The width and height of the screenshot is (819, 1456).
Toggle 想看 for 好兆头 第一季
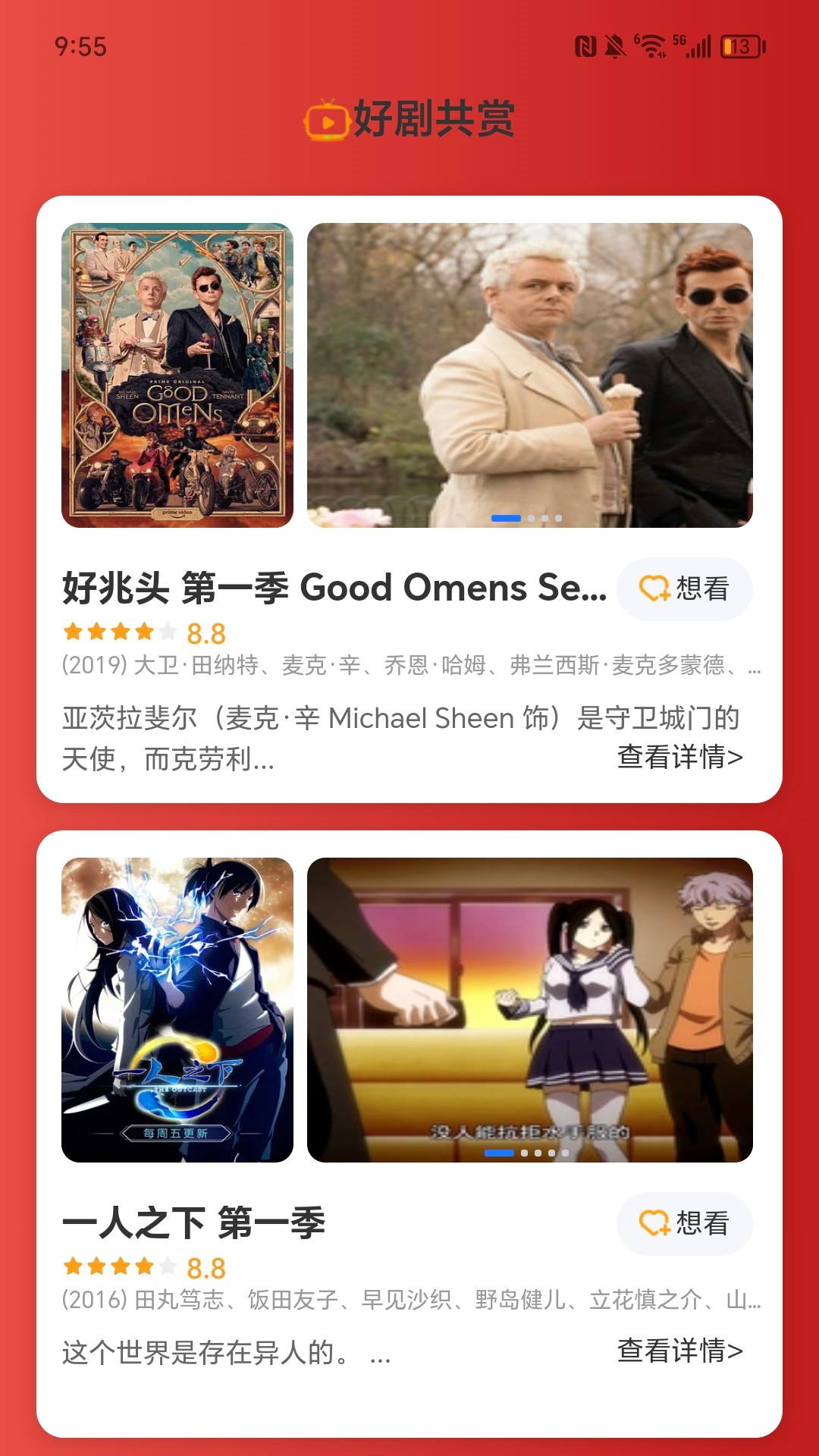pos(683,589)
